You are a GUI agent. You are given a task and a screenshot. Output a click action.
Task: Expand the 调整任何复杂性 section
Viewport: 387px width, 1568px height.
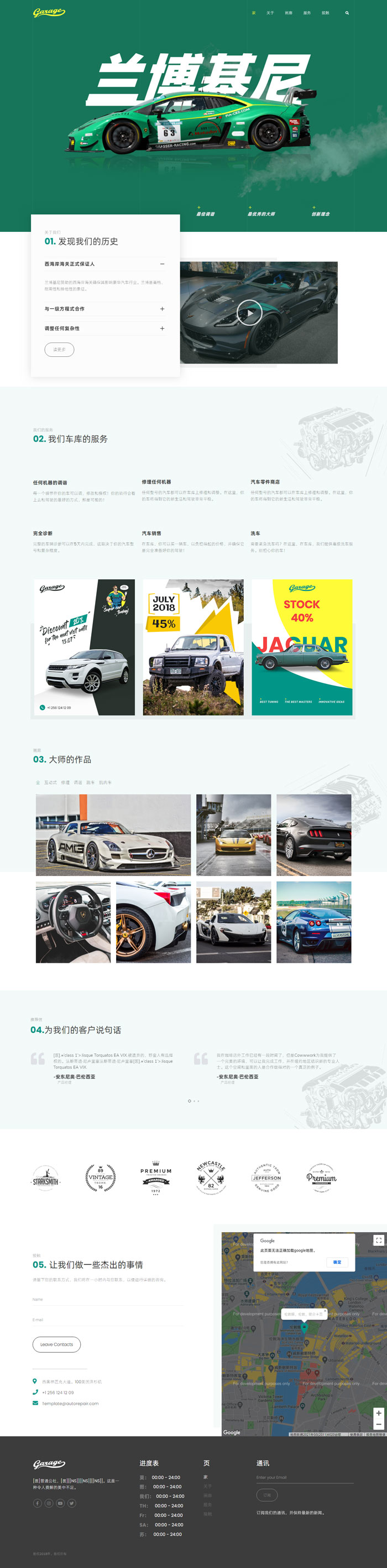162,329
